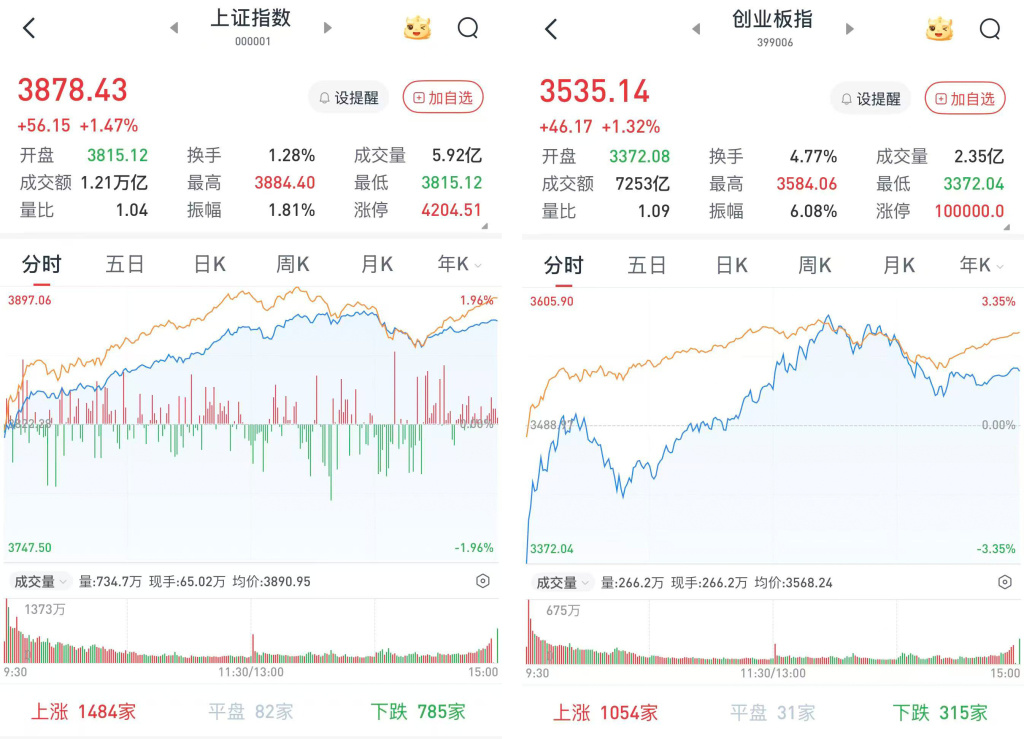Add 创业板指 to watchlist via 加自选

coord(965,99)
